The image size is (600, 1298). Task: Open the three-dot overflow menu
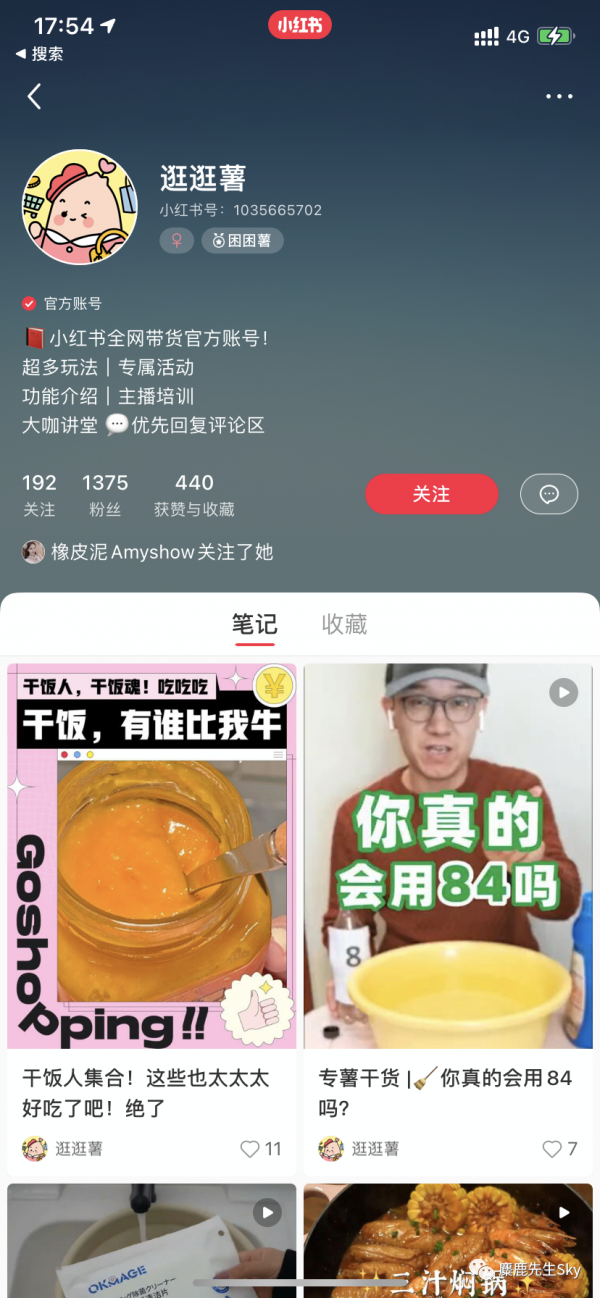point(559,96)
